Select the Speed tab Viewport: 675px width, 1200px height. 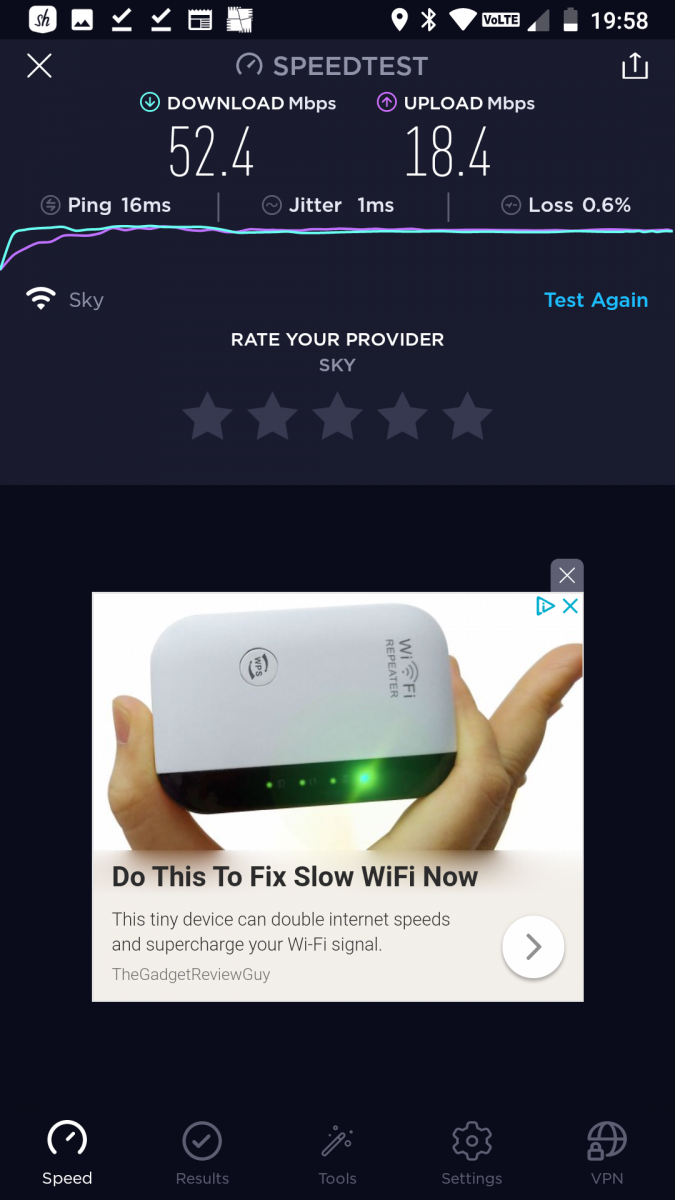coord(67,1152)
